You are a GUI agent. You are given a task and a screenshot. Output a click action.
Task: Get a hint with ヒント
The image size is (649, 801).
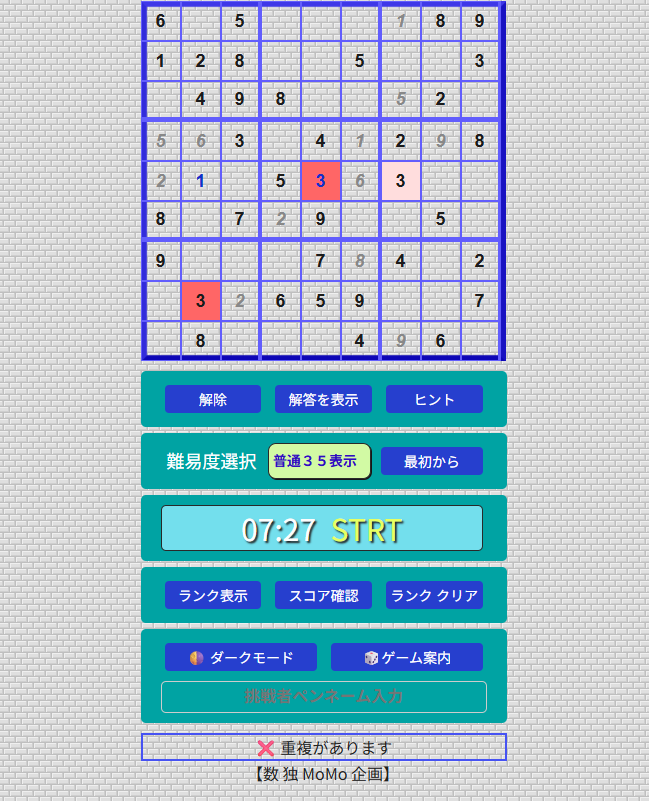coord(434,399)
